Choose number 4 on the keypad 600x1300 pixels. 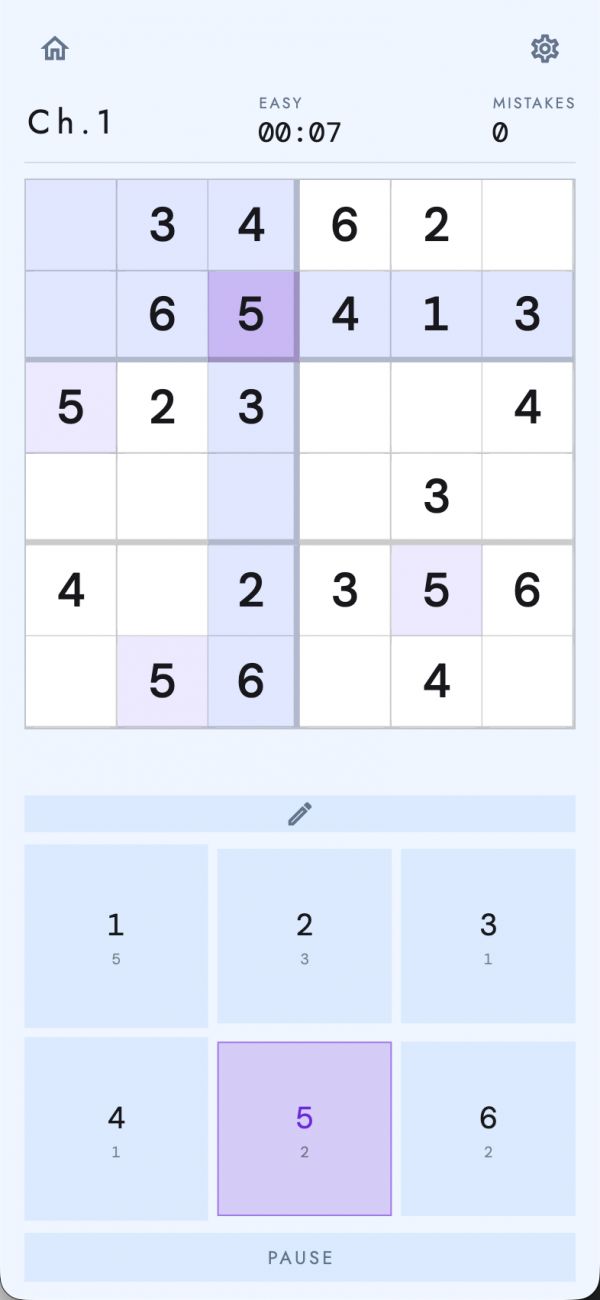point(116,1129)
